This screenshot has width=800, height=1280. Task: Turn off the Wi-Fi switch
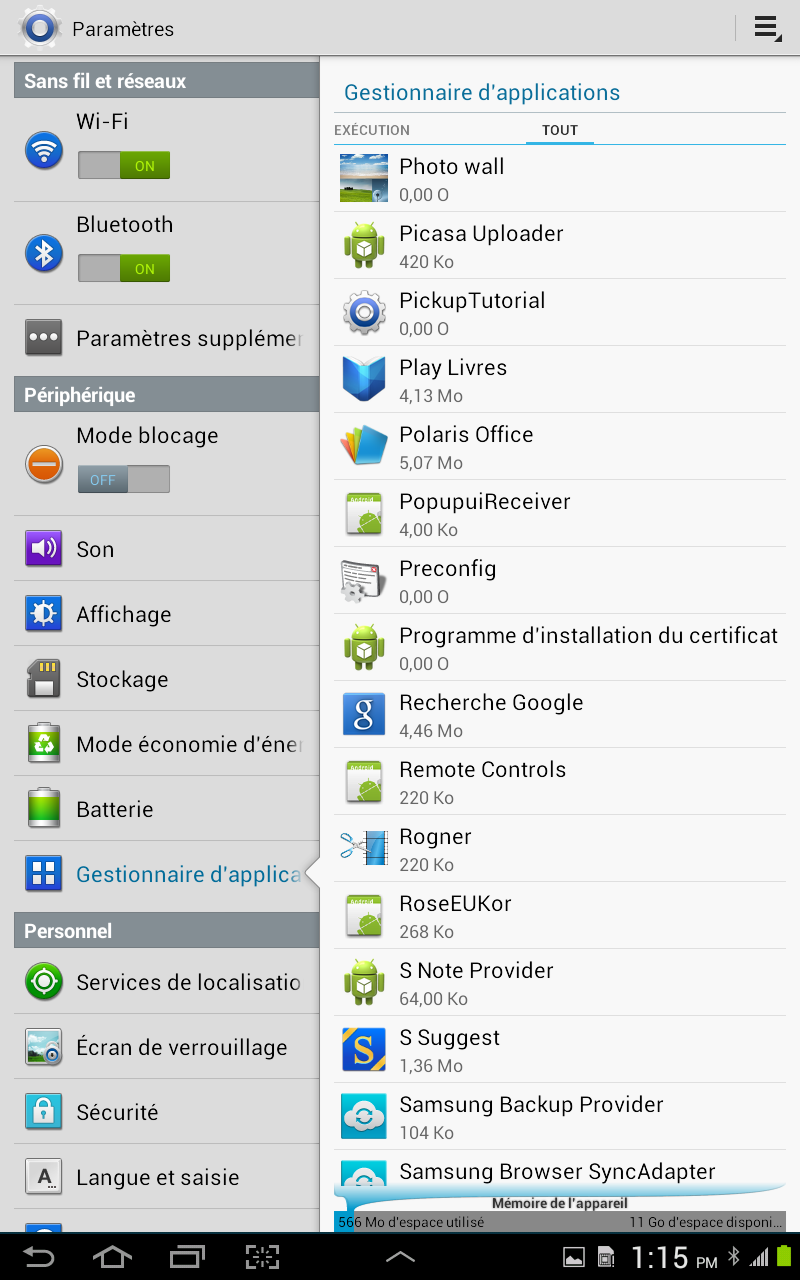124,166
